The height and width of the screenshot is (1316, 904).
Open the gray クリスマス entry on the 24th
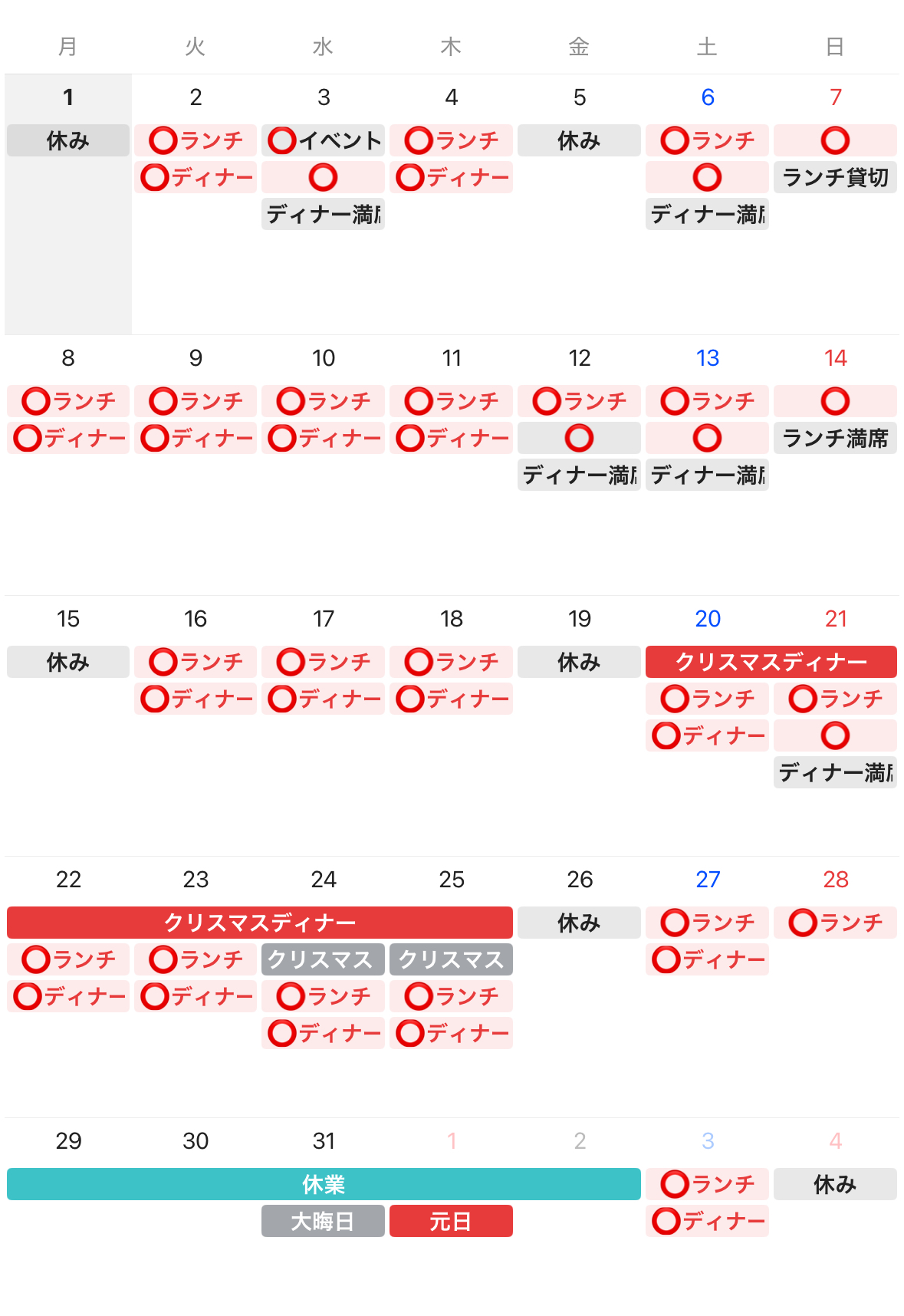pos(323,960)
